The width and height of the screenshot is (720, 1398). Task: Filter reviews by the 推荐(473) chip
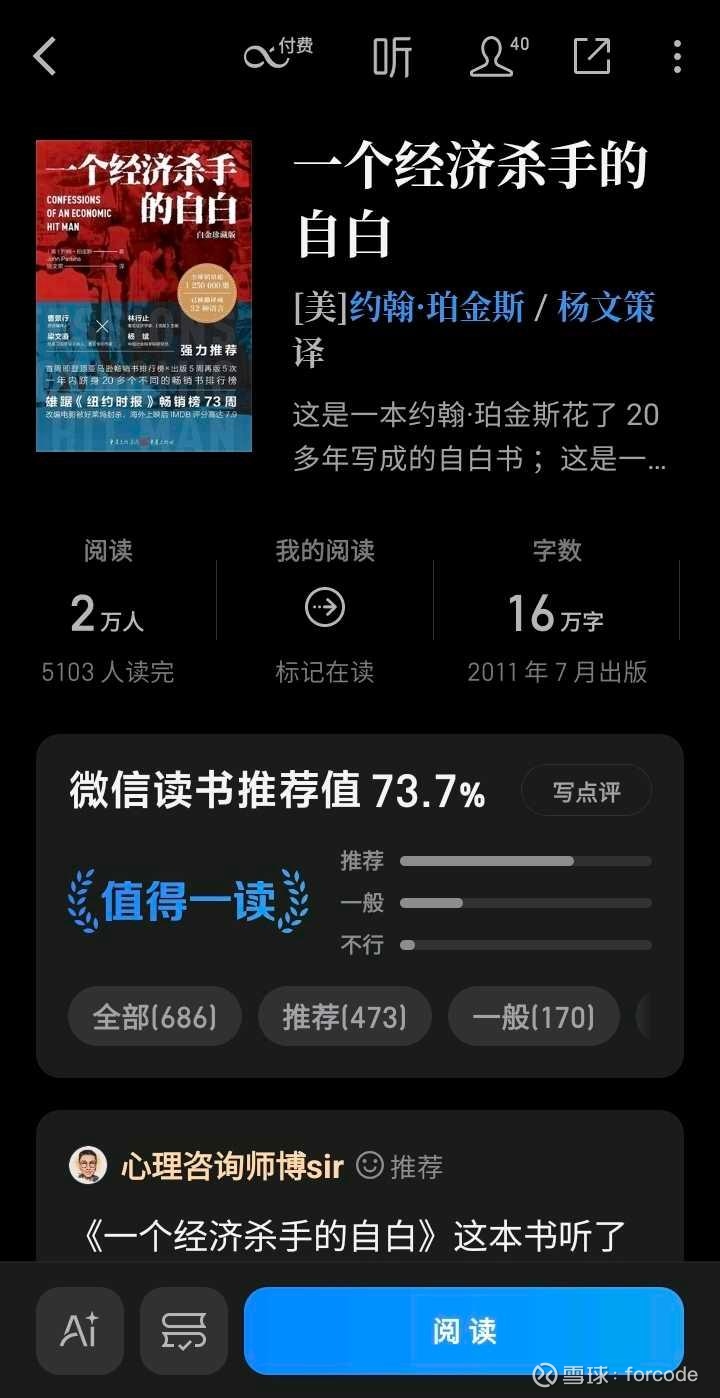coord(345,1017)
